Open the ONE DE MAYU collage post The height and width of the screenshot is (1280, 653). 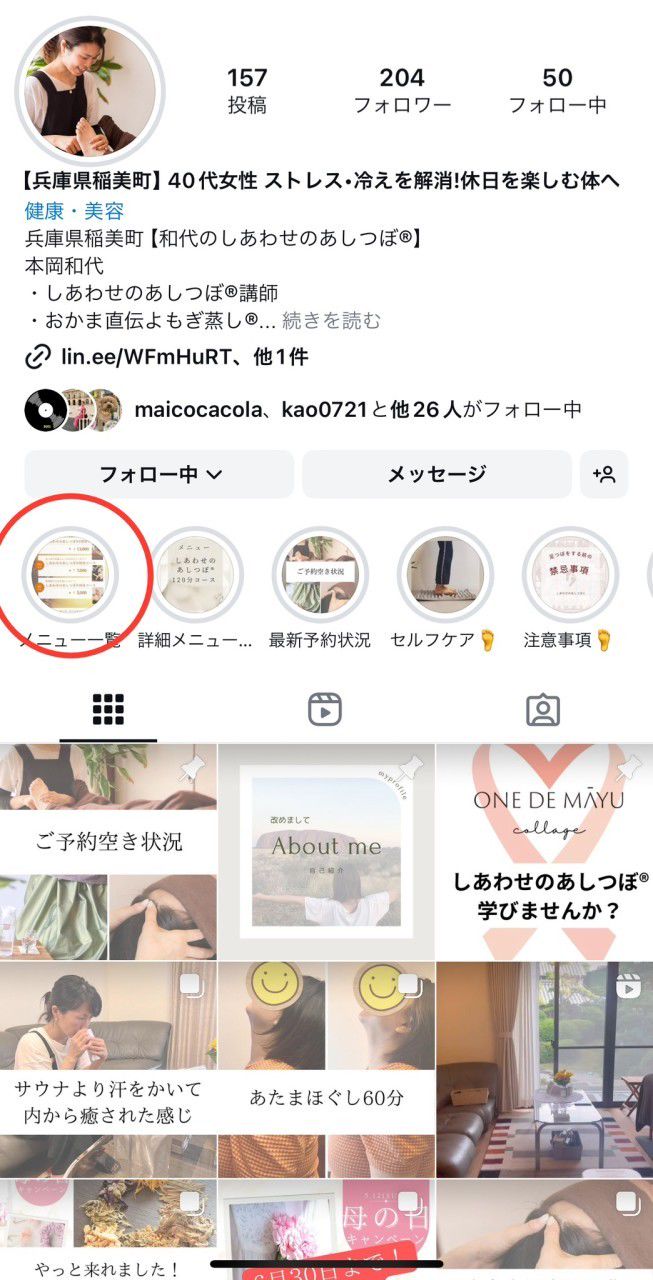click(x=545, y=851)
